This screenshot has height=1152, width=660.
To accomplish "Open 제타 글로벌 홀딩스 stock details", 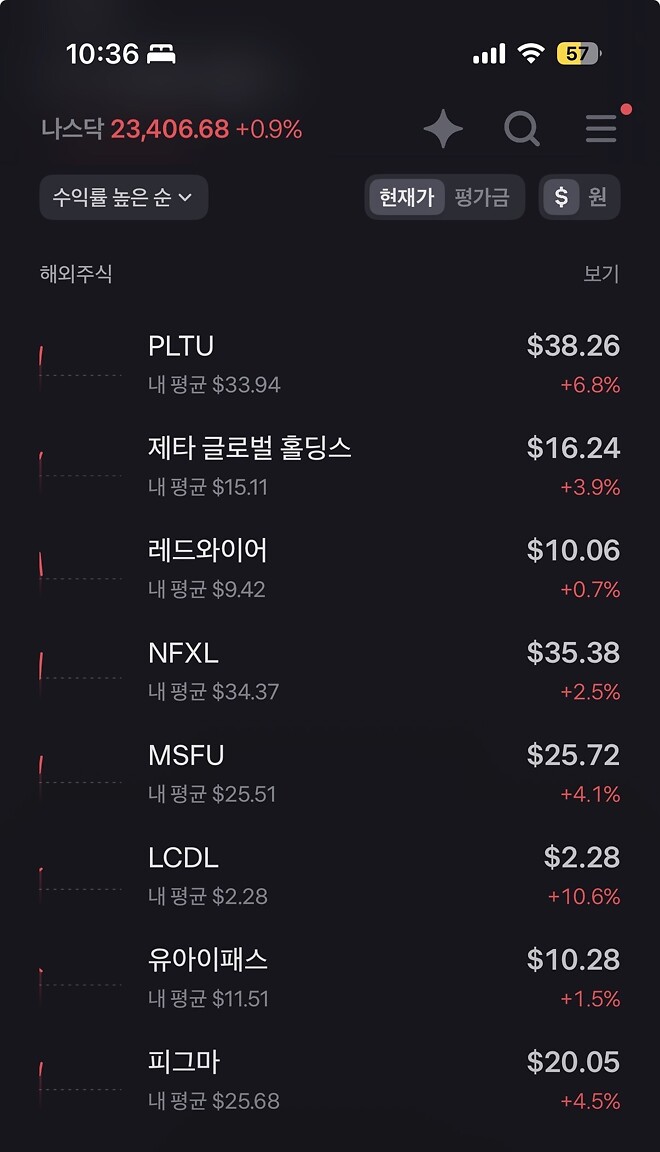I will pyautogui.click(x=330, y=466).
